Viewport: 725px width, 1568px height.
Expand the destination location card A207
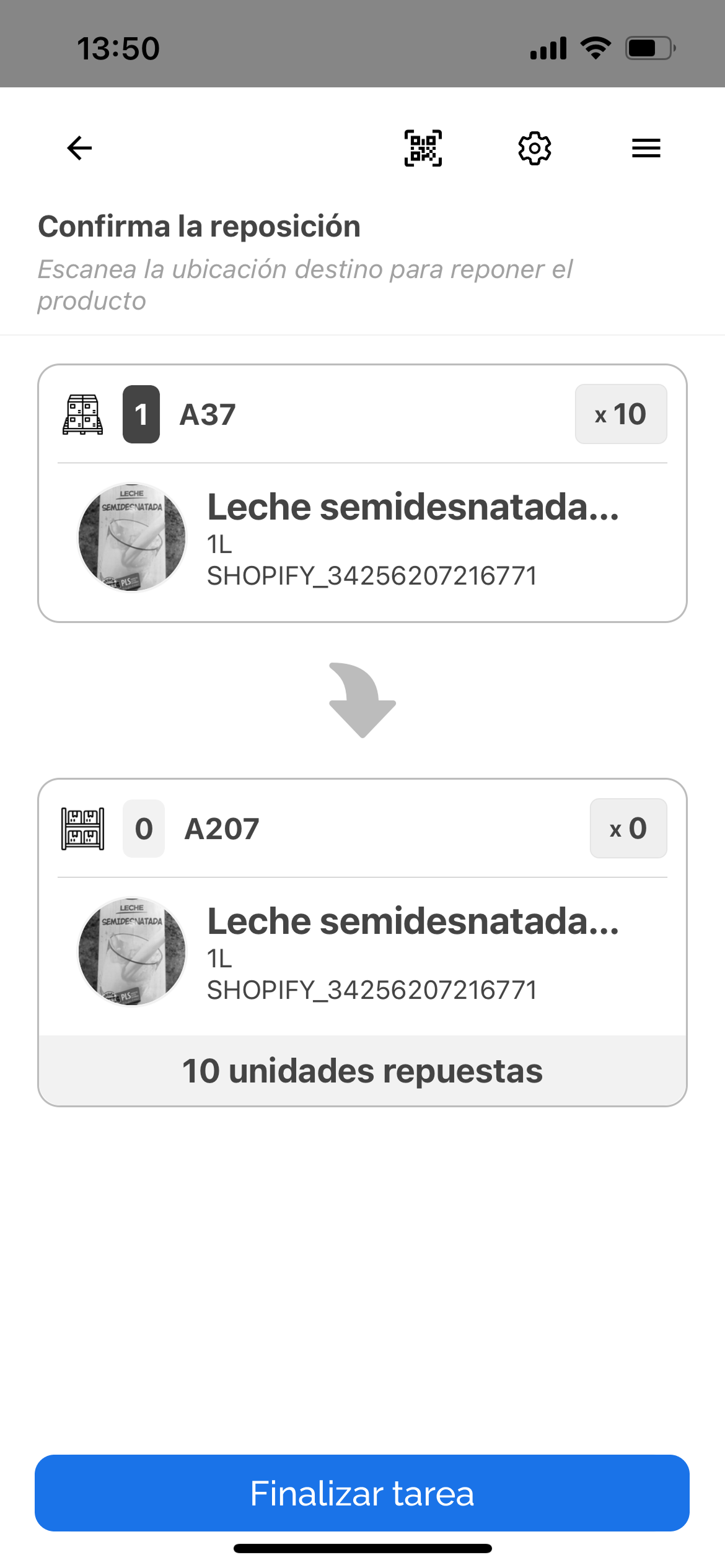362,828
